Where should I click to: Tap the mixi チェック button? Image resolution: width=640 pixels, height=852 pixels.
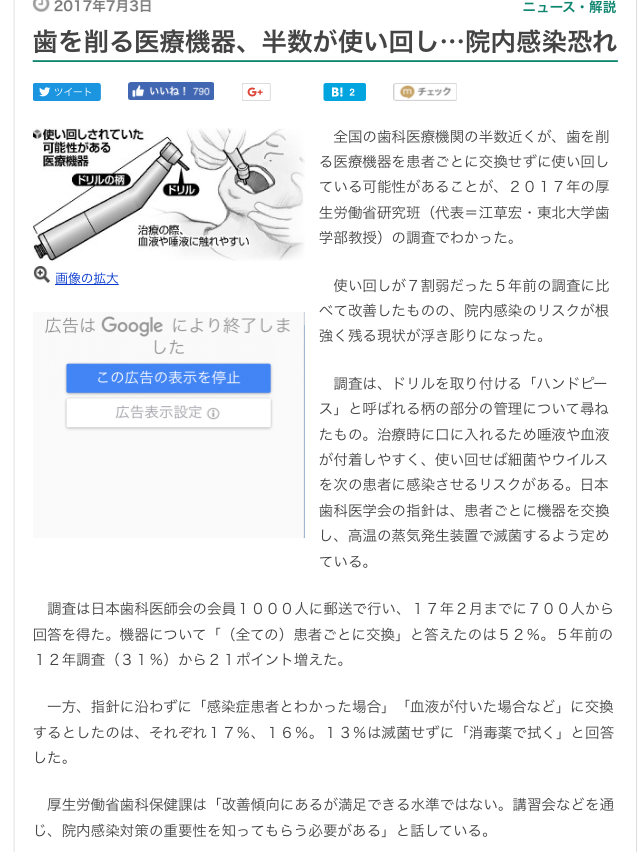425,92
